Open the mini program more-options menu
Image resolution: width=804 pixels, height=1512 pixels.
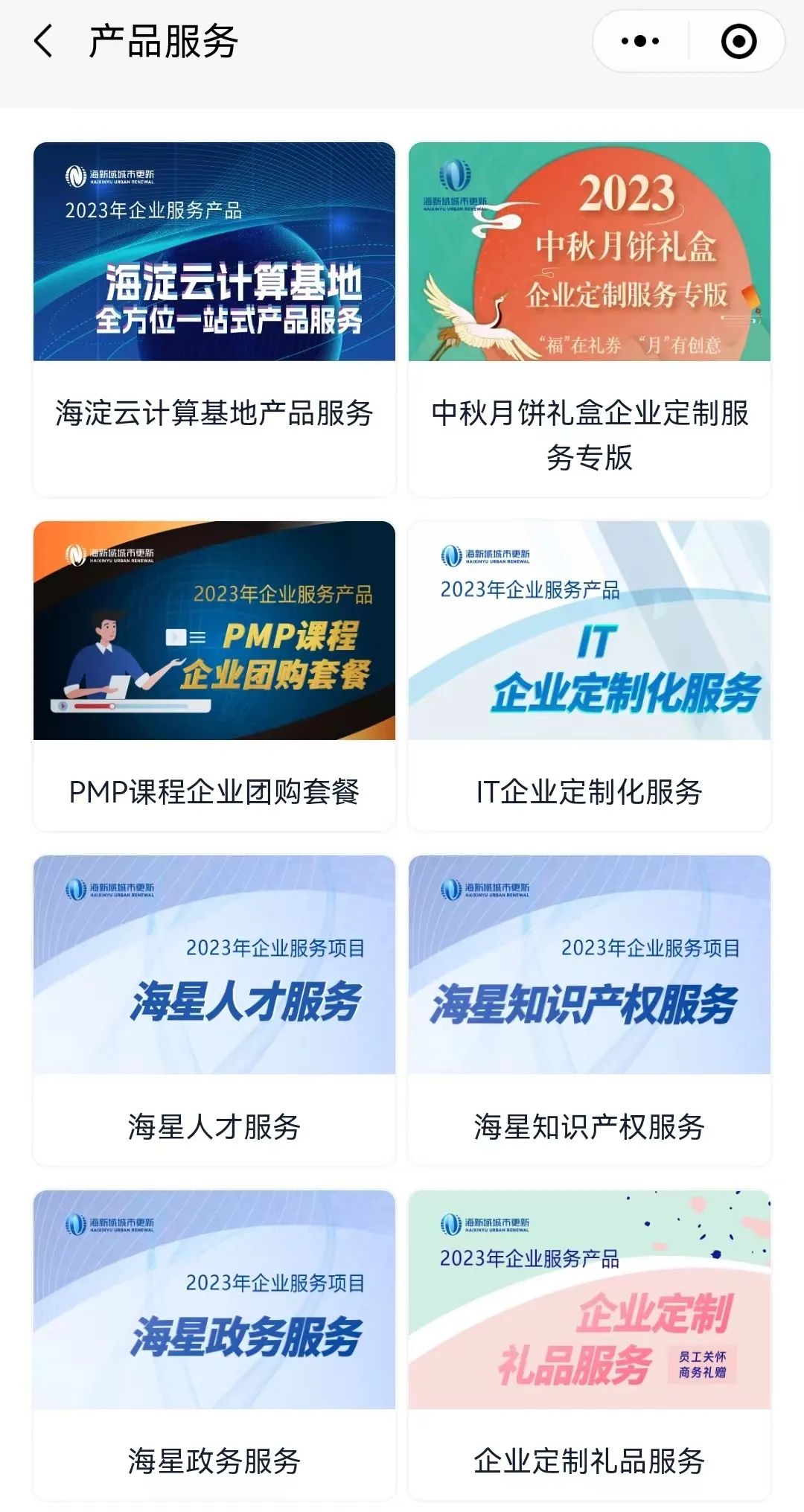[640, 41]
